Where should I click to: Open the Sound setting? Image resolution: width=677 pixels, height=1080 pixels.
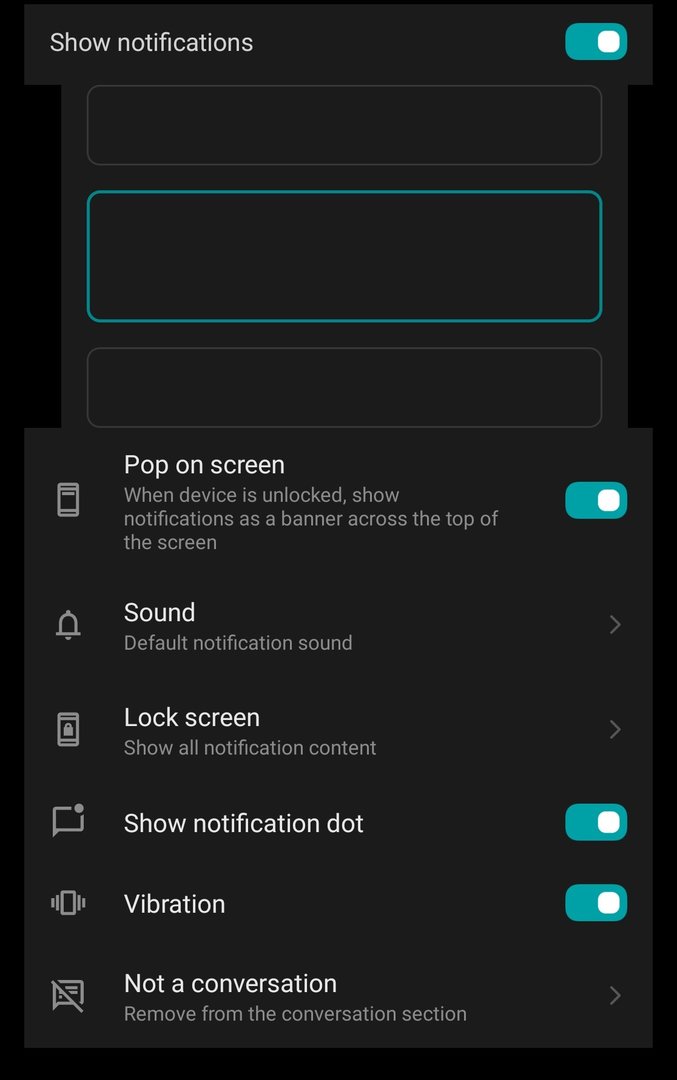pos(338,625)
